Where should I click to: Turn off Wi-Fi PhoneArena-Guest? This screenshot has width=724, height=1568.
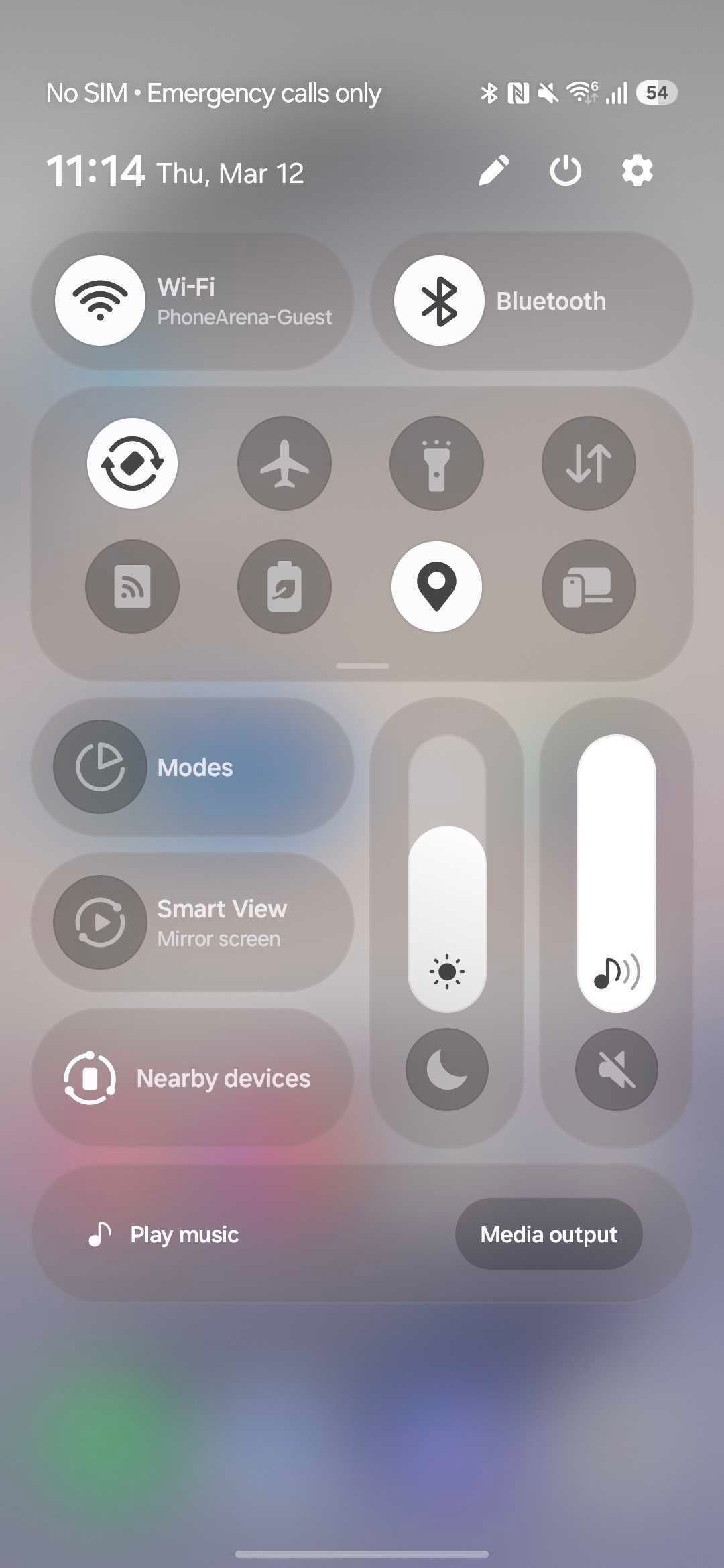(x=100, y=301)
